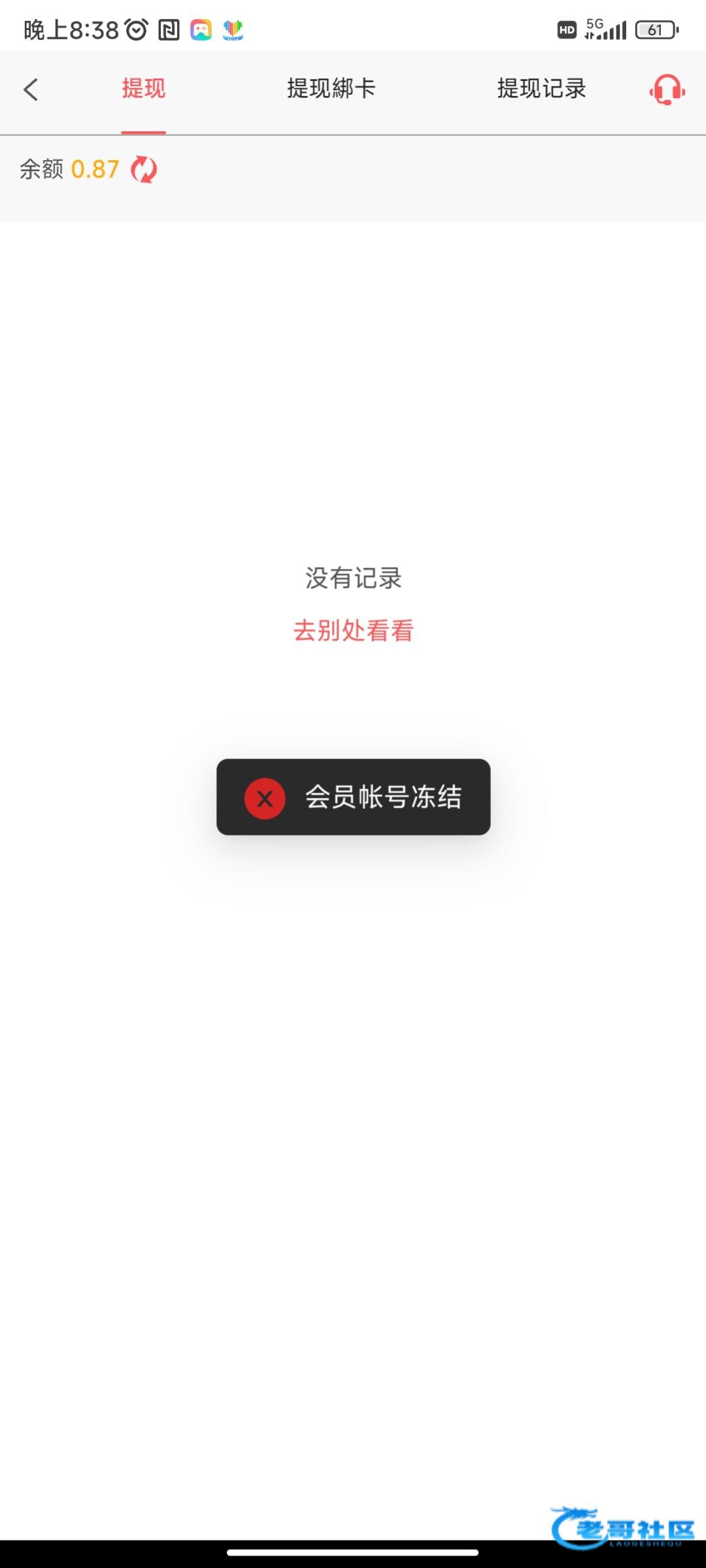706x1568 pixels.
Task: Follow the 去别处看看 link
Action: coord(353,630)
